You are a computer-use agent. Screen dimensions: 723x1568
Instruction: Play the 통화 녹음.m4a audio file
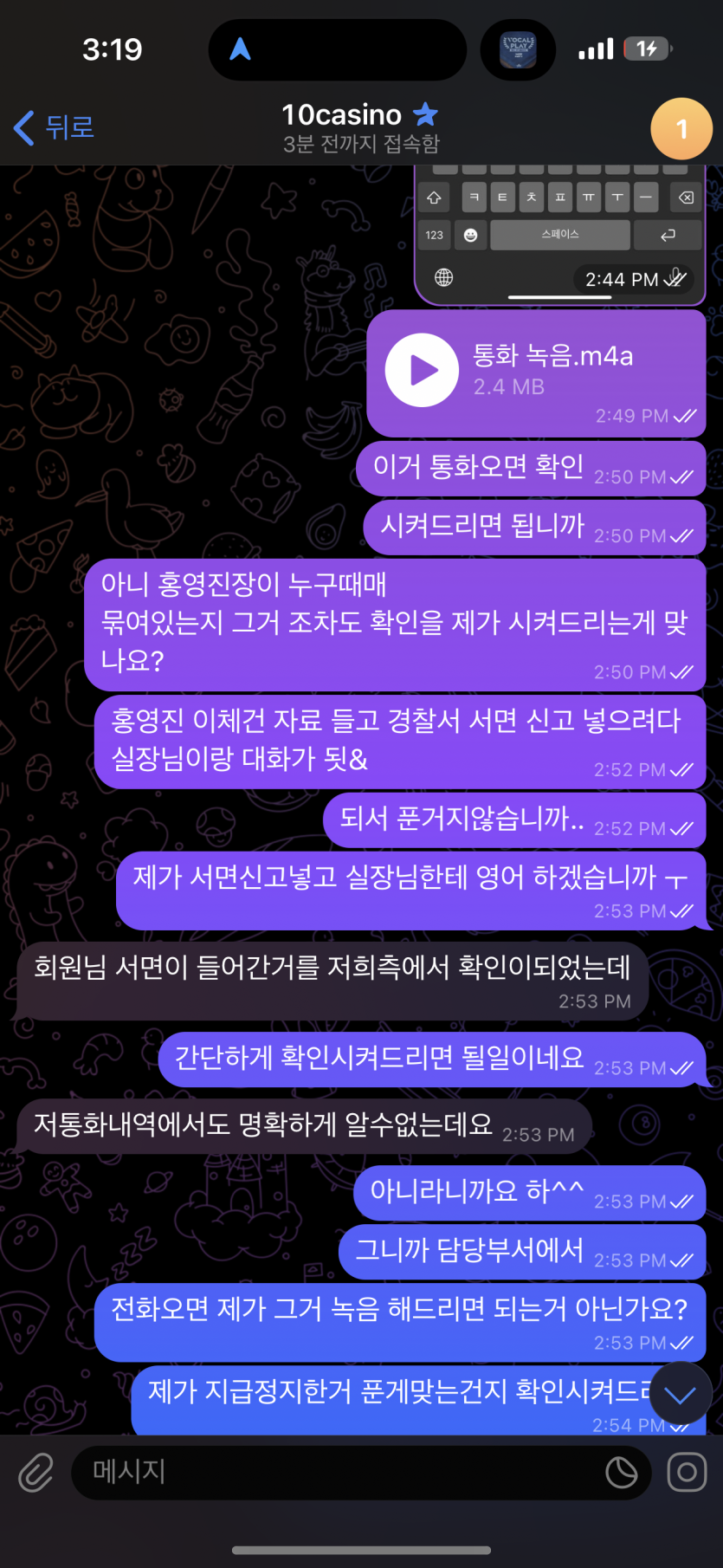click(422, 371)
